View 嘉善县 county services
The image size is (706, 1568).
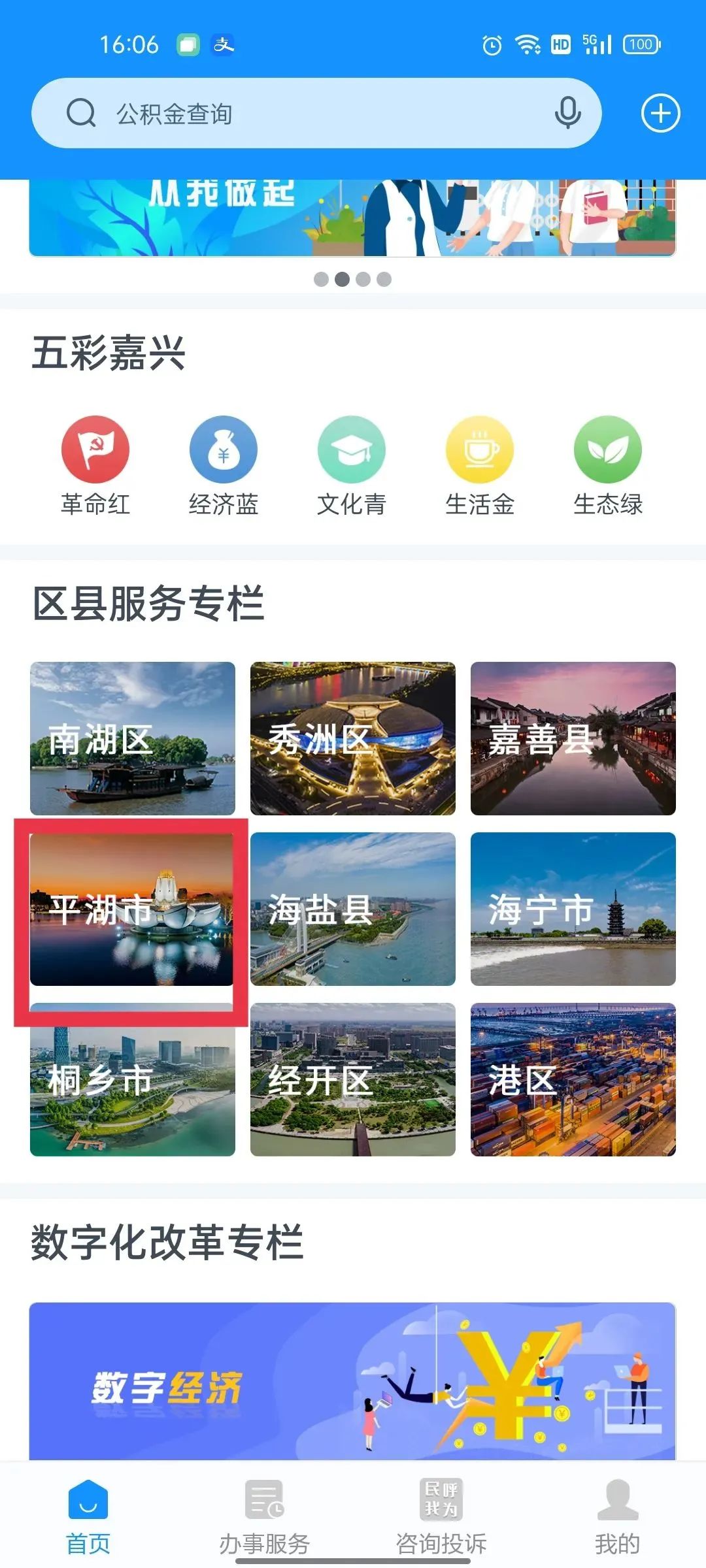coord(573,738)
